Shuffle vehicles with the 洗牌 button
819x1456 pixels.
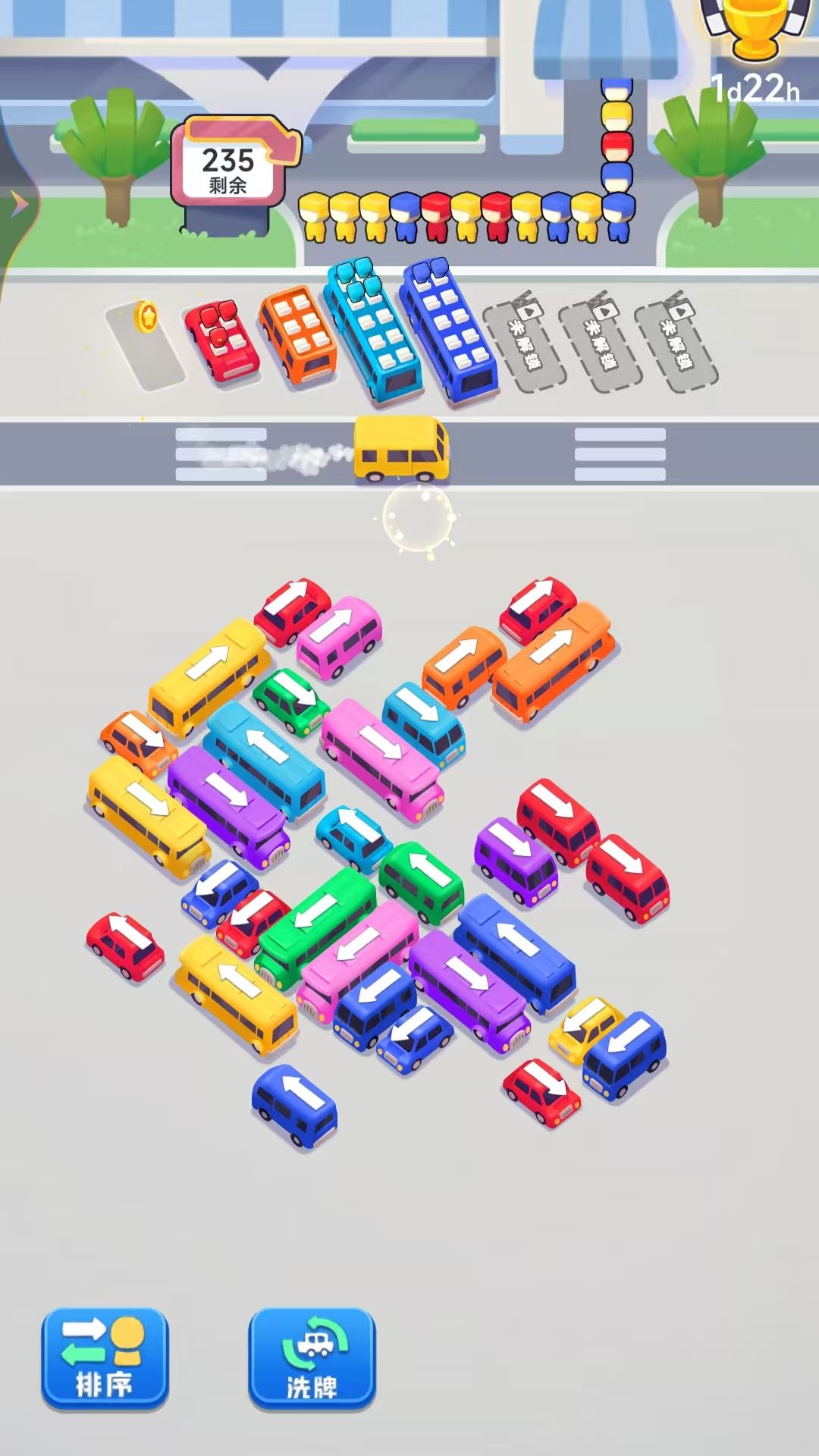coord(312,1357)
